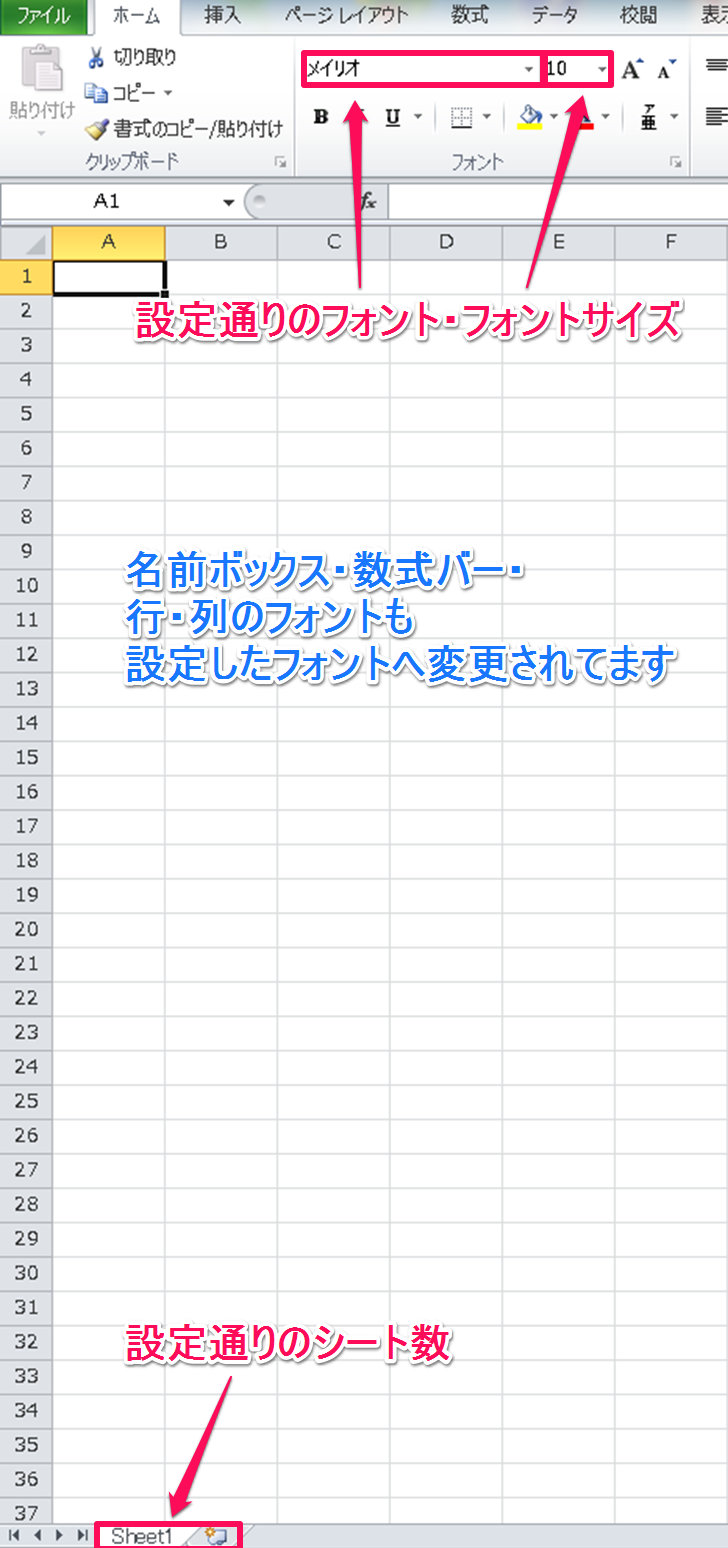Open the ファイル (File) tab

pos(44,16)
